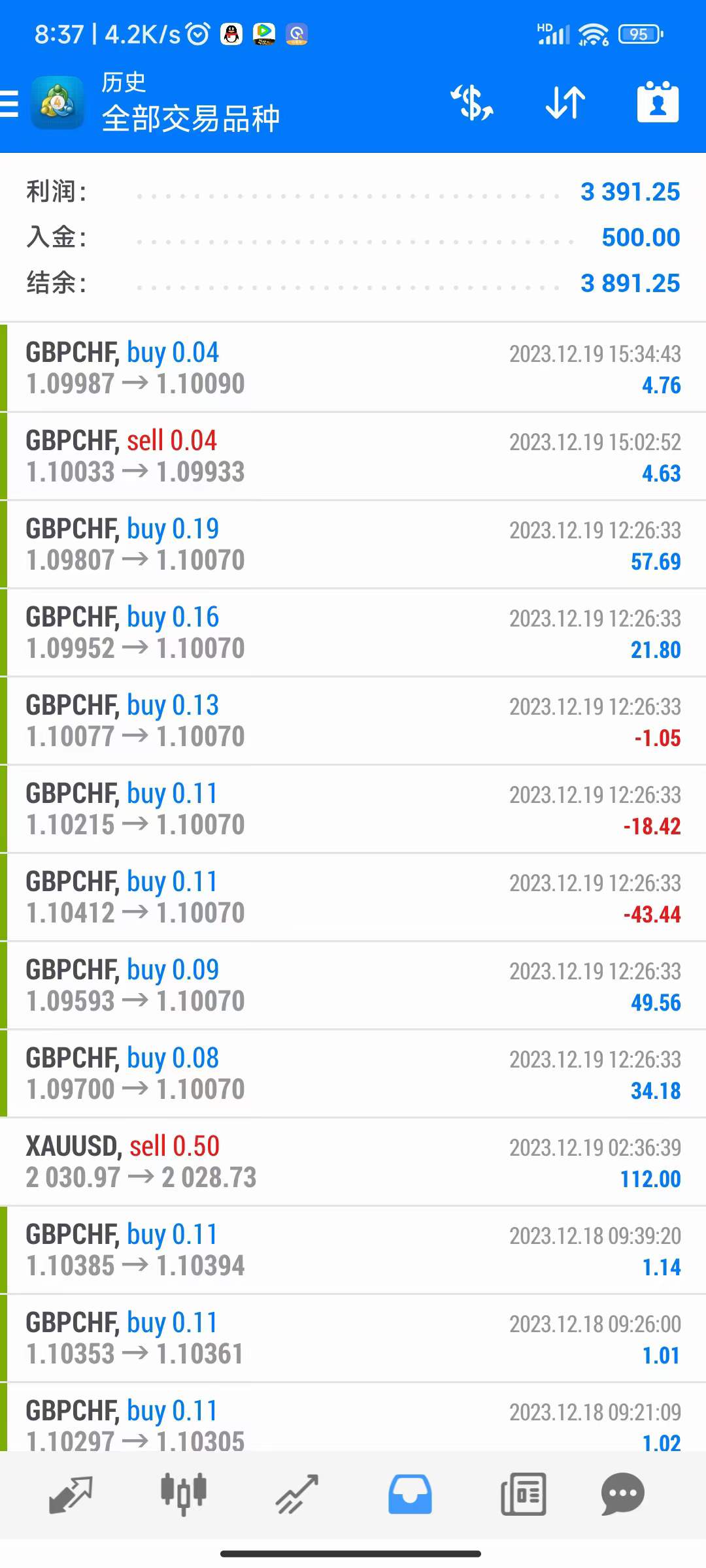Open the GBPCHF trade with -18.42 loss
This screenshot has width=706, height=1568.
353,809
